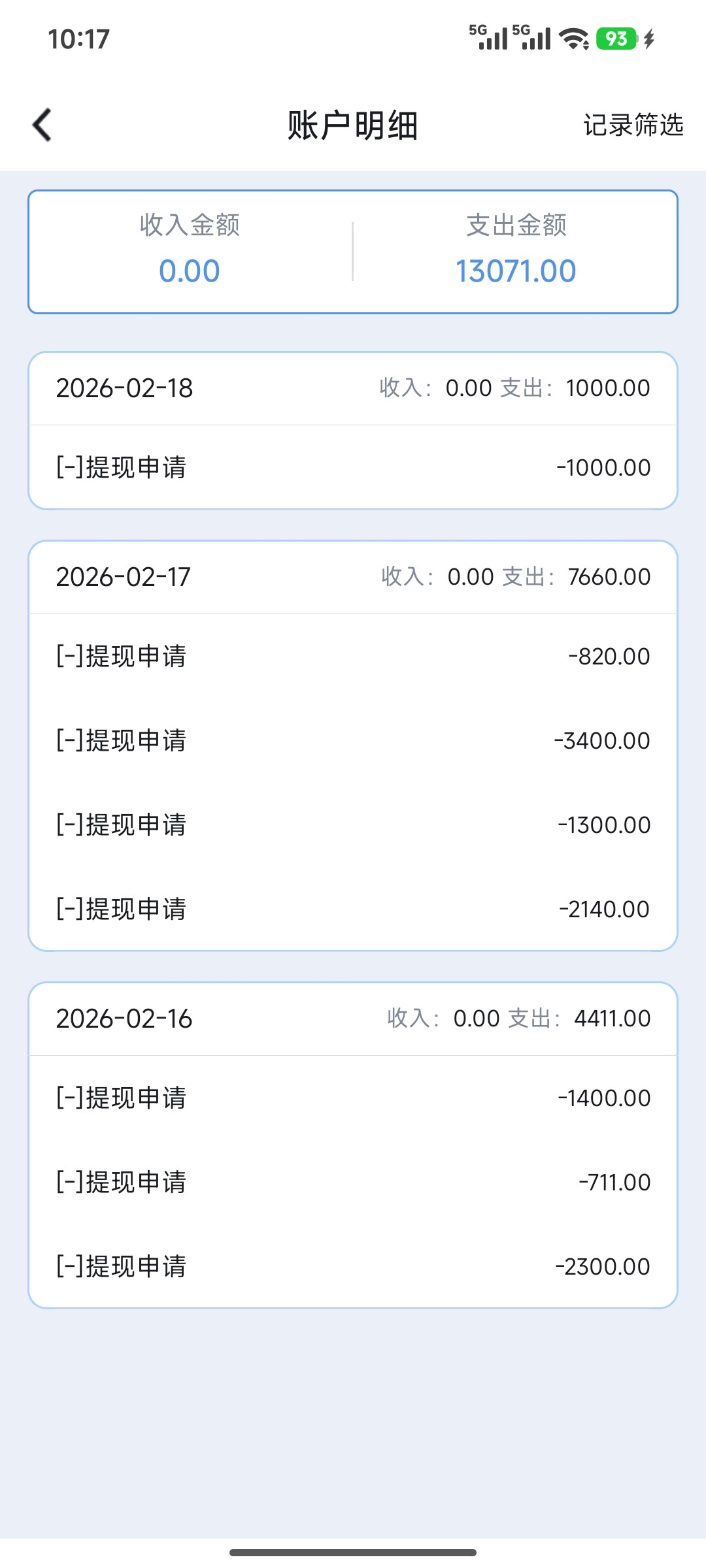Screen dimensions: 706x1568
Task: Select the -820.00 提现申请 record
Action: point(352,657)
